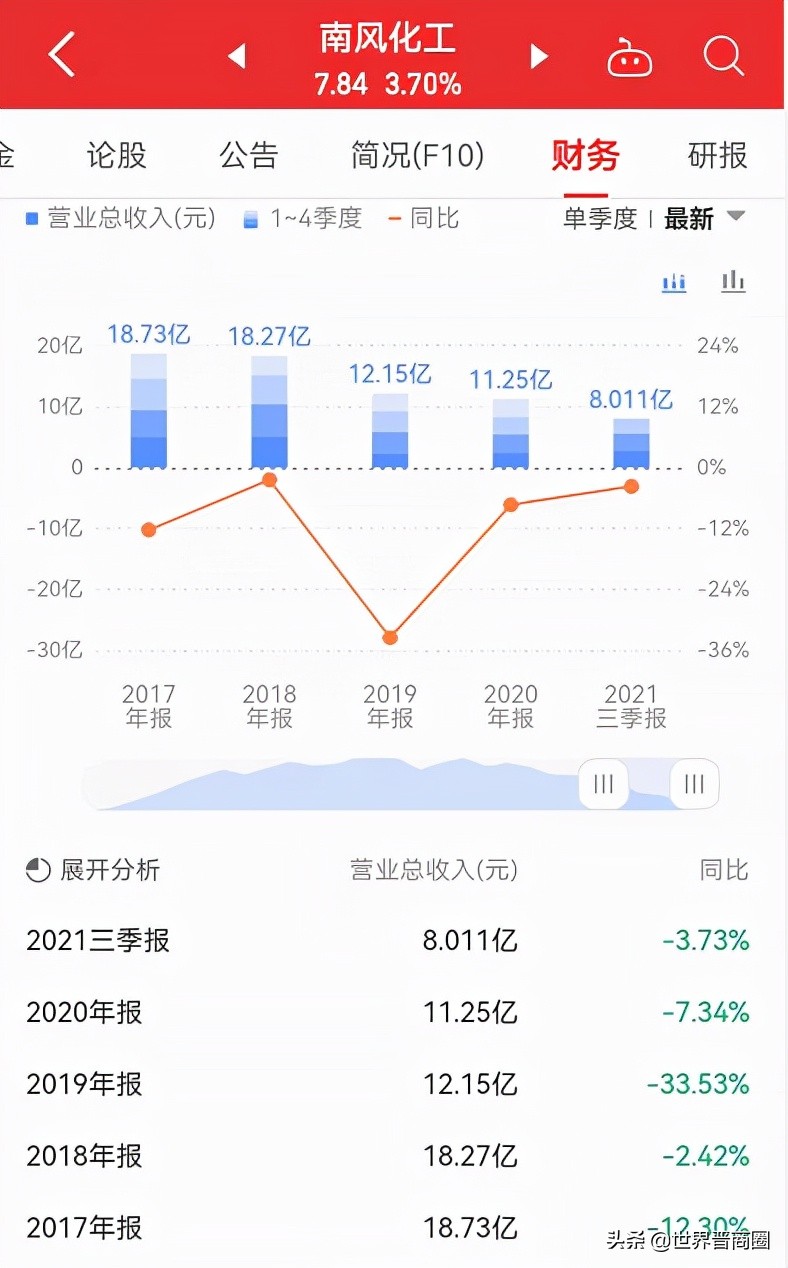Screen dimensions: 788x1268
Task: Open the 公告 announcements tab
Action: click(247, 156)
